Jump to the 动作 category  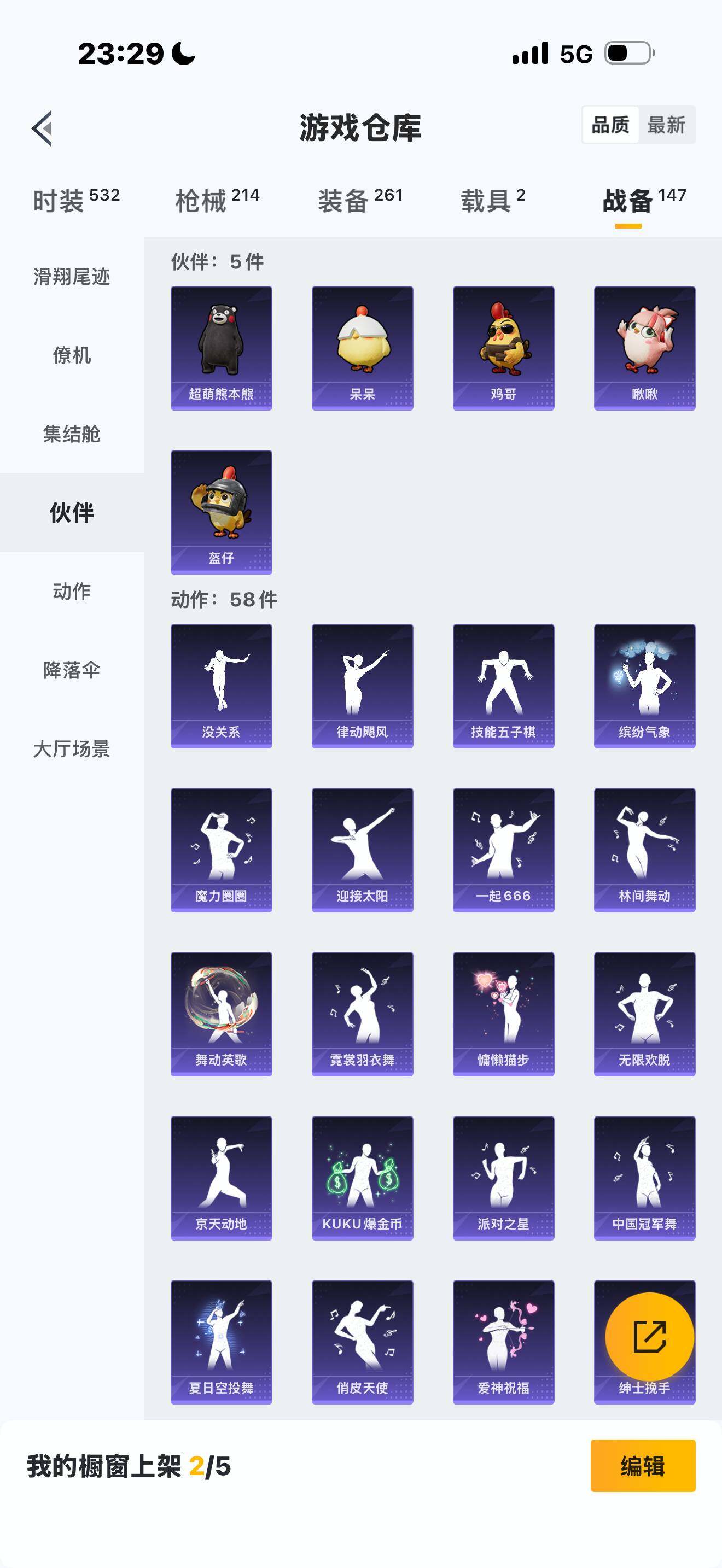click(72, 591)
